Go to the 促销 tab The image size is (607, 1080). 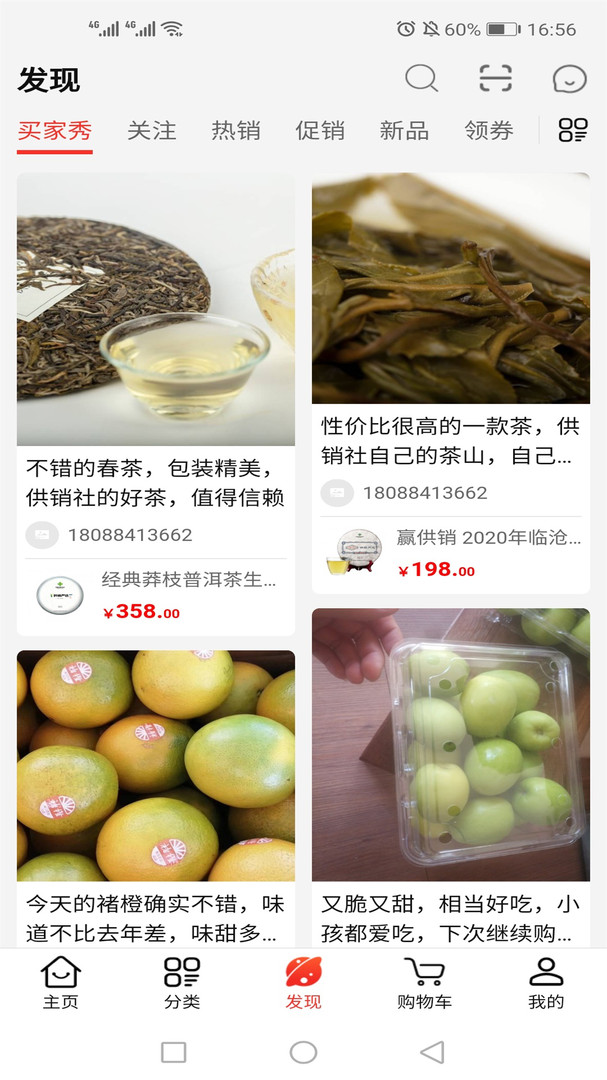click(320, 130)
